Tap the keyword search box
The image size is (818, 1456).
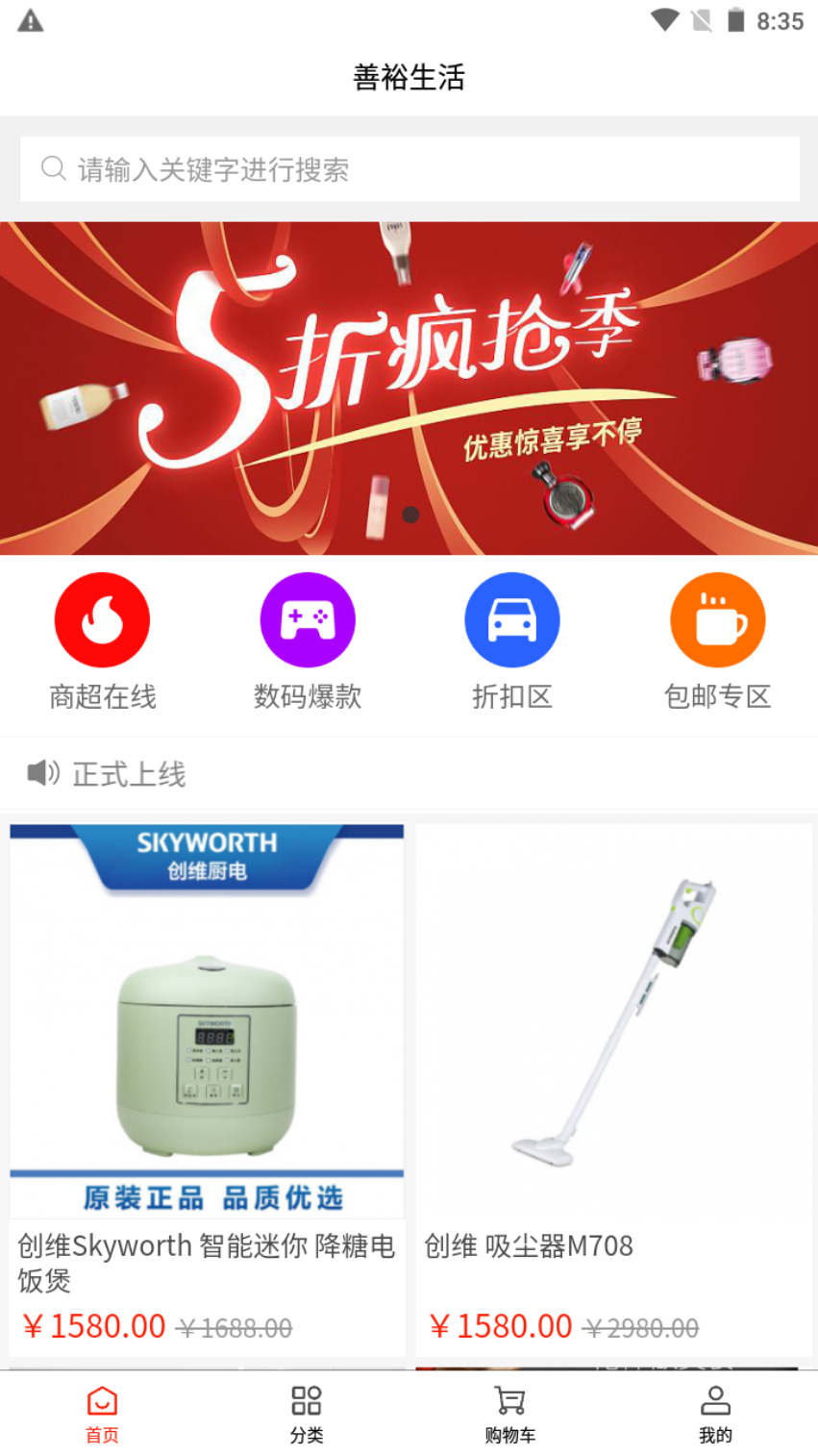tap(409, 169)
